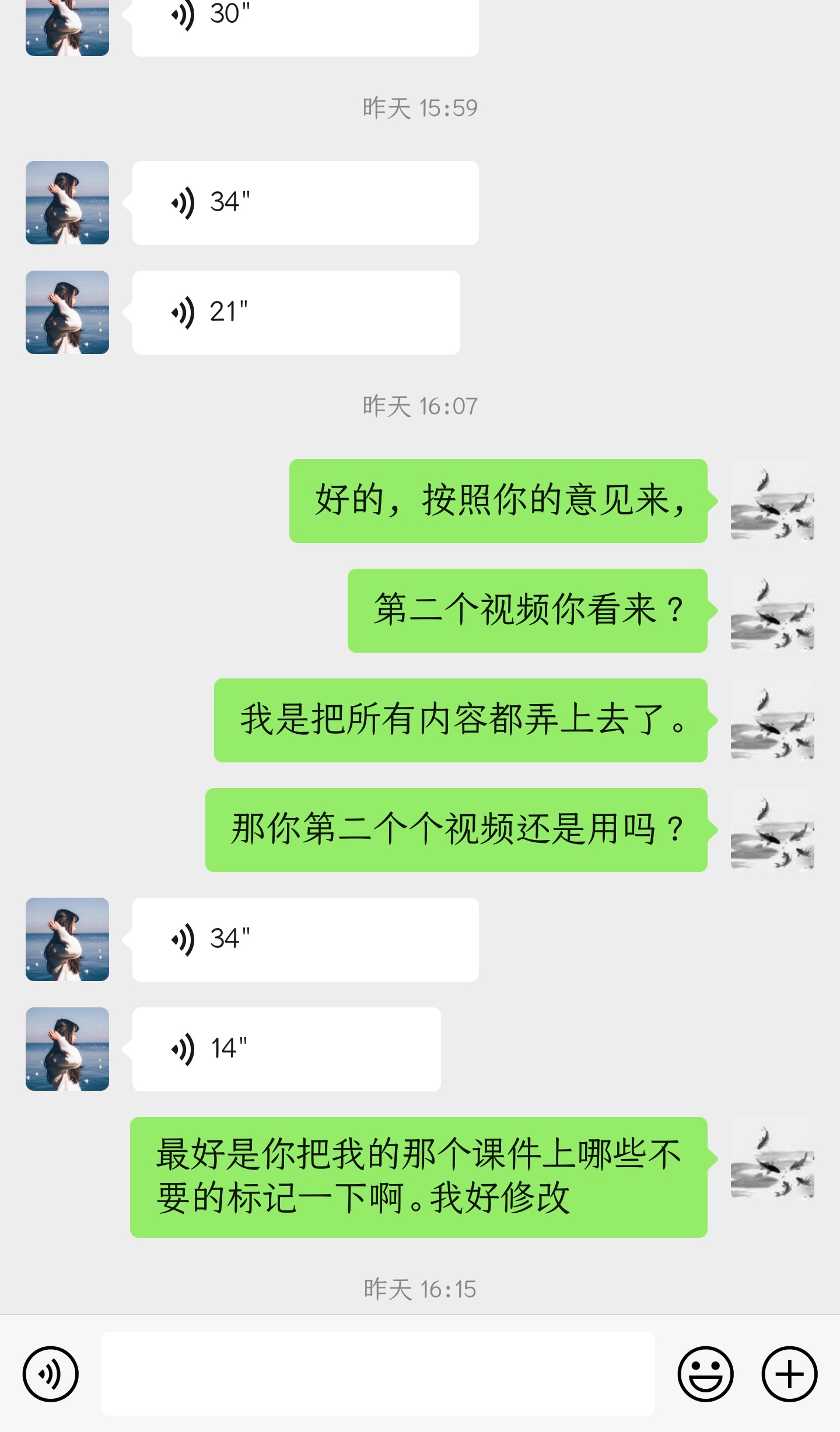Open contact avatar beside 21-second voice message
840x1432 pixels.
[x=67, y=312]
